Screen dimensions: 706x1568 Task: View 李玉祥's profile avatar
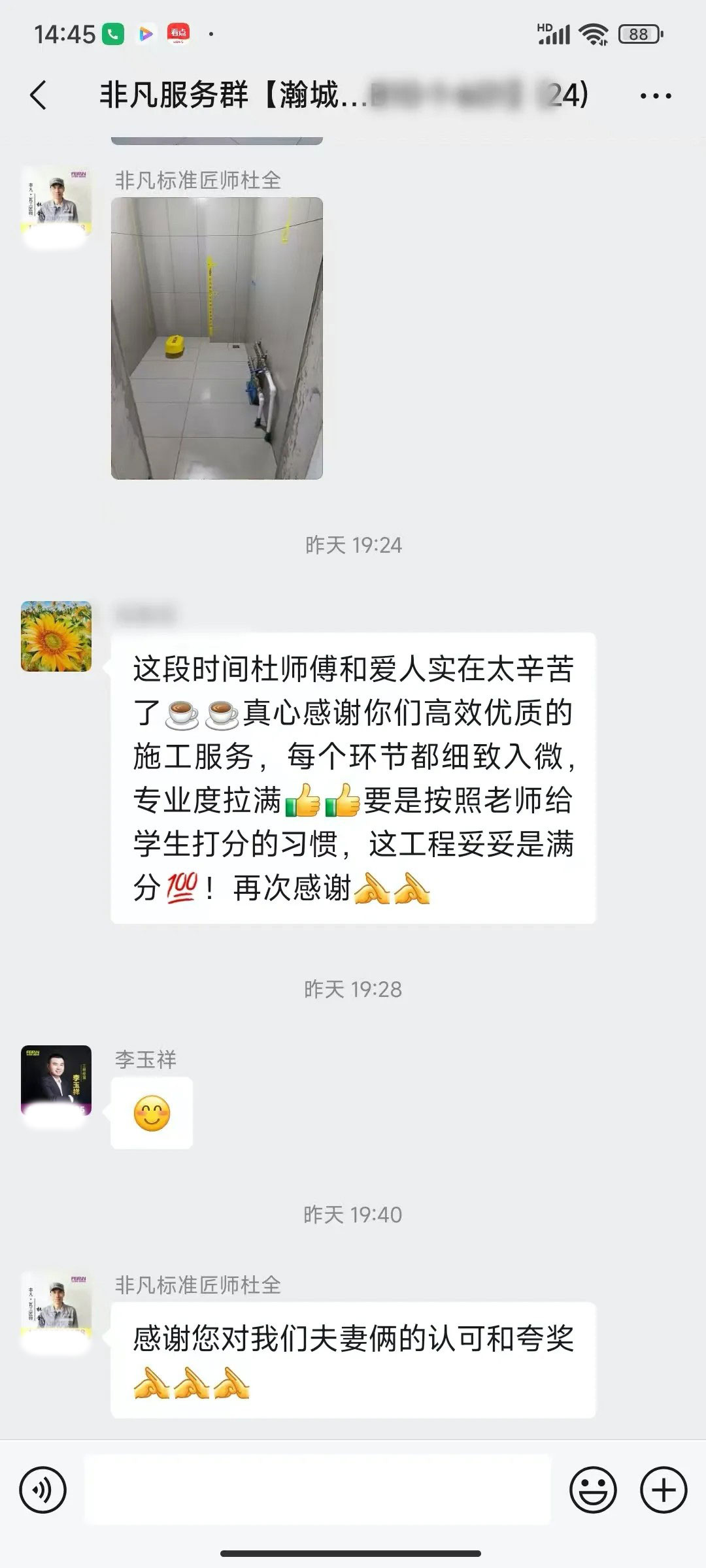pos(56,1080)
